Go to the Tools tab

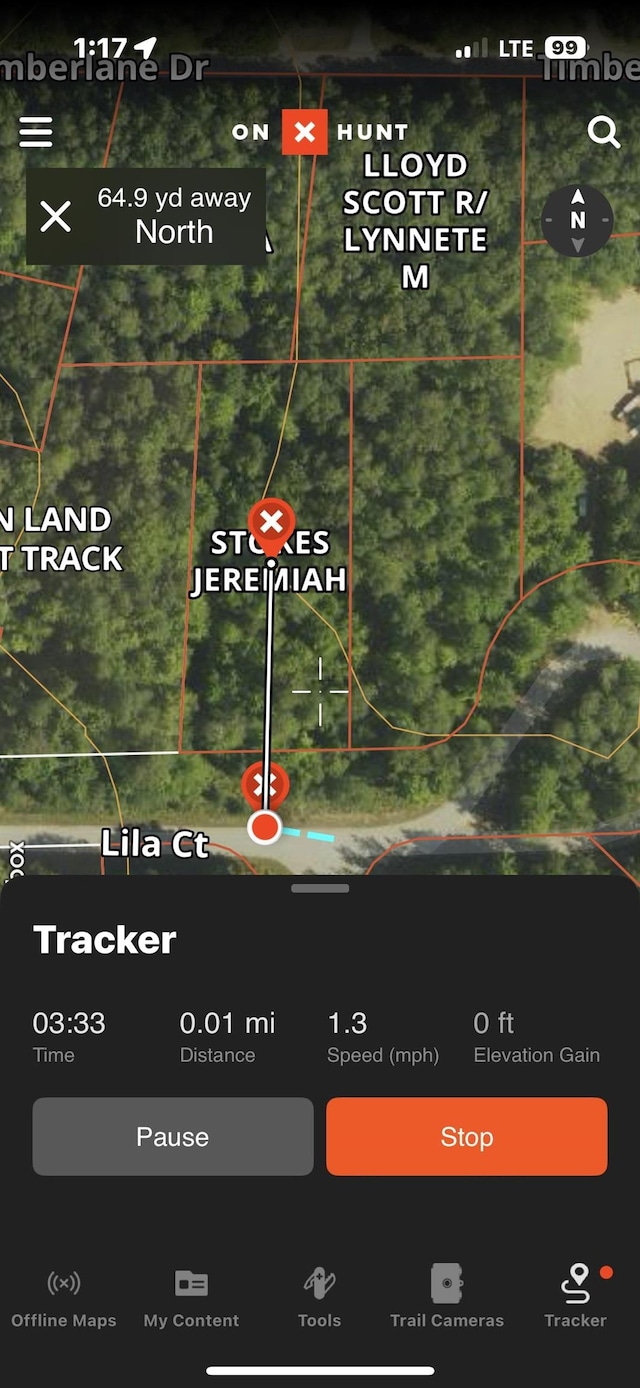coord(319,1297)
